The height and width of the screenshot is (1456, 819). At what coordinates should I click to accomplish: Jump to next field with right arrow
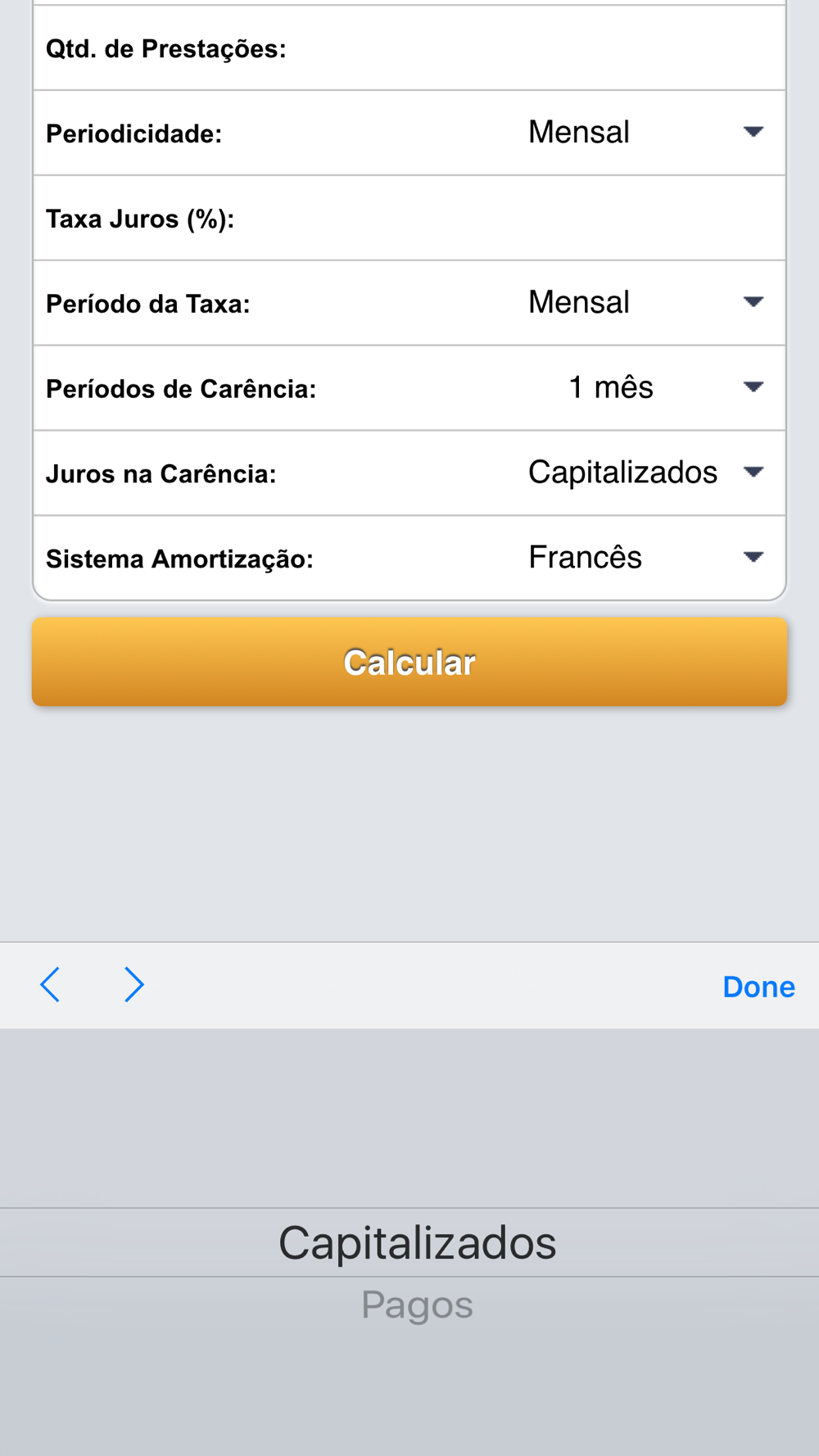(133, 984)
